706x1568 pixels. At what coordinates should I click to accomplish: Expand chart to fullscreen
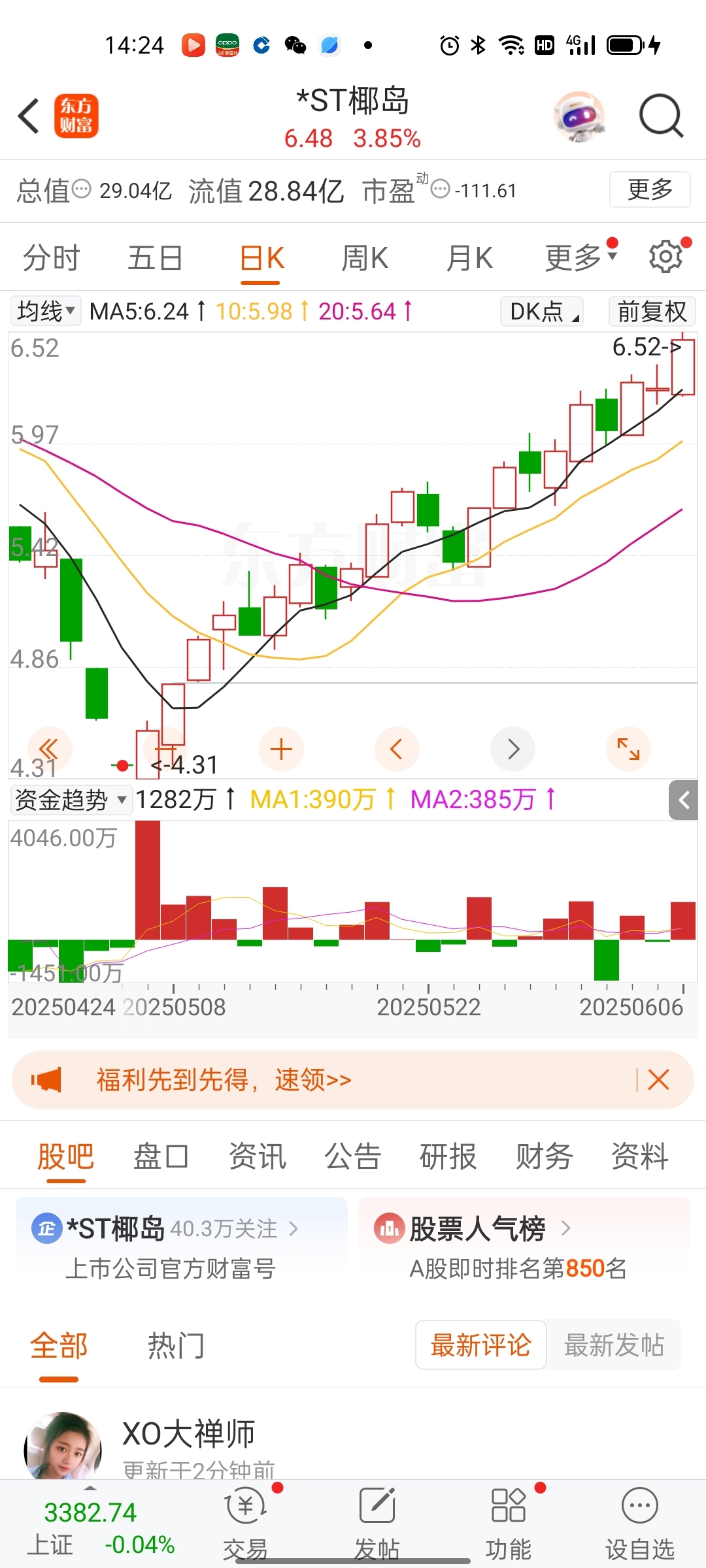(x=628, y=749)
